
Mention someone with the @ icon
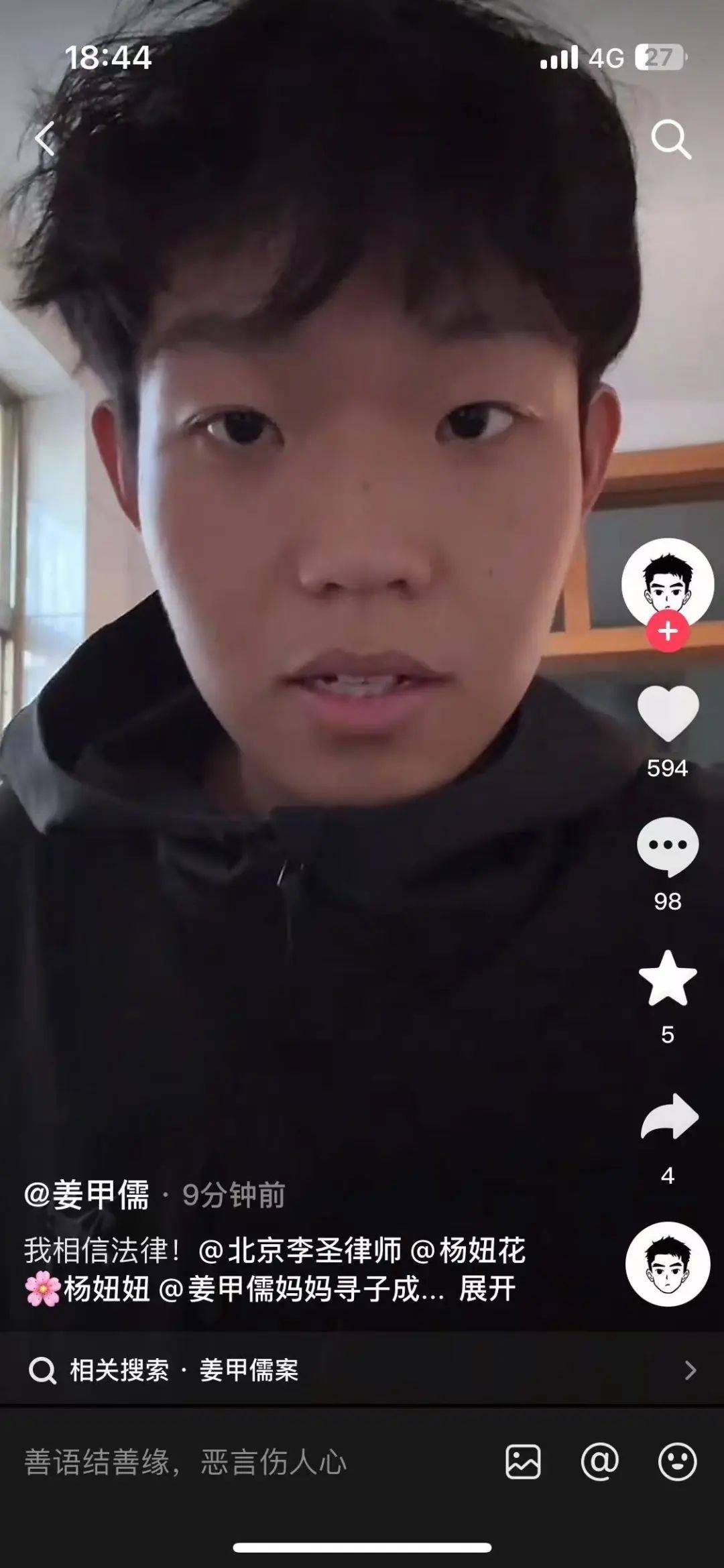click(599, 1462)
